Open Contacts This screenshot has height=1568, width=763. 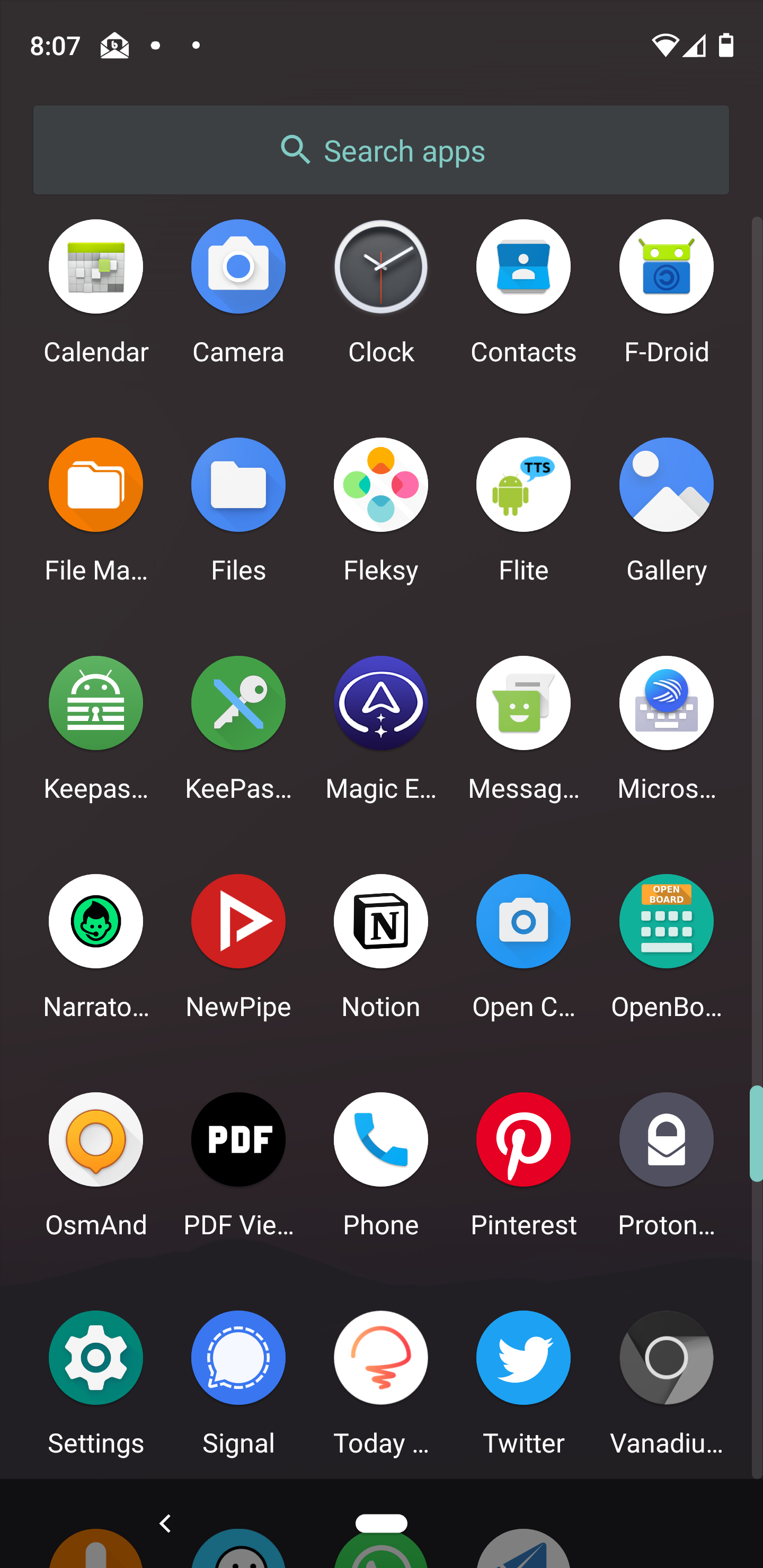523,267
